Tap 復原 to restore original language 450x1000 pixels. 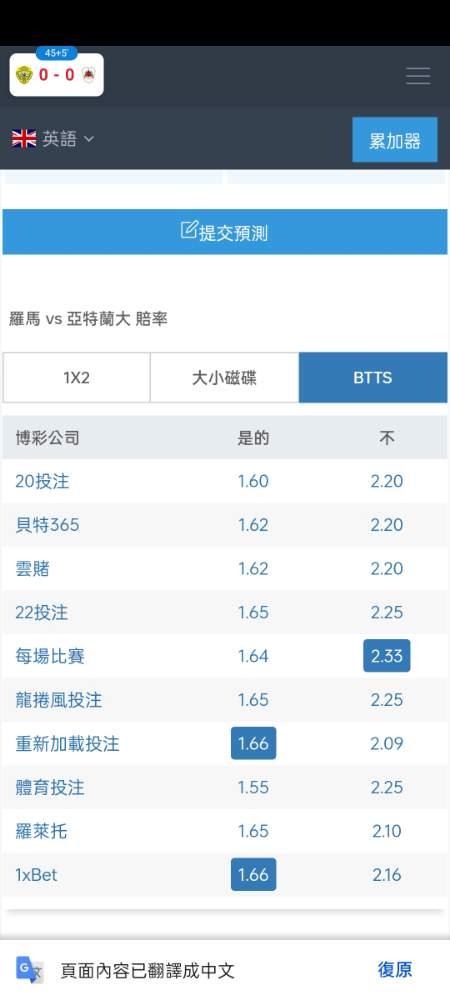pos(395,969)
